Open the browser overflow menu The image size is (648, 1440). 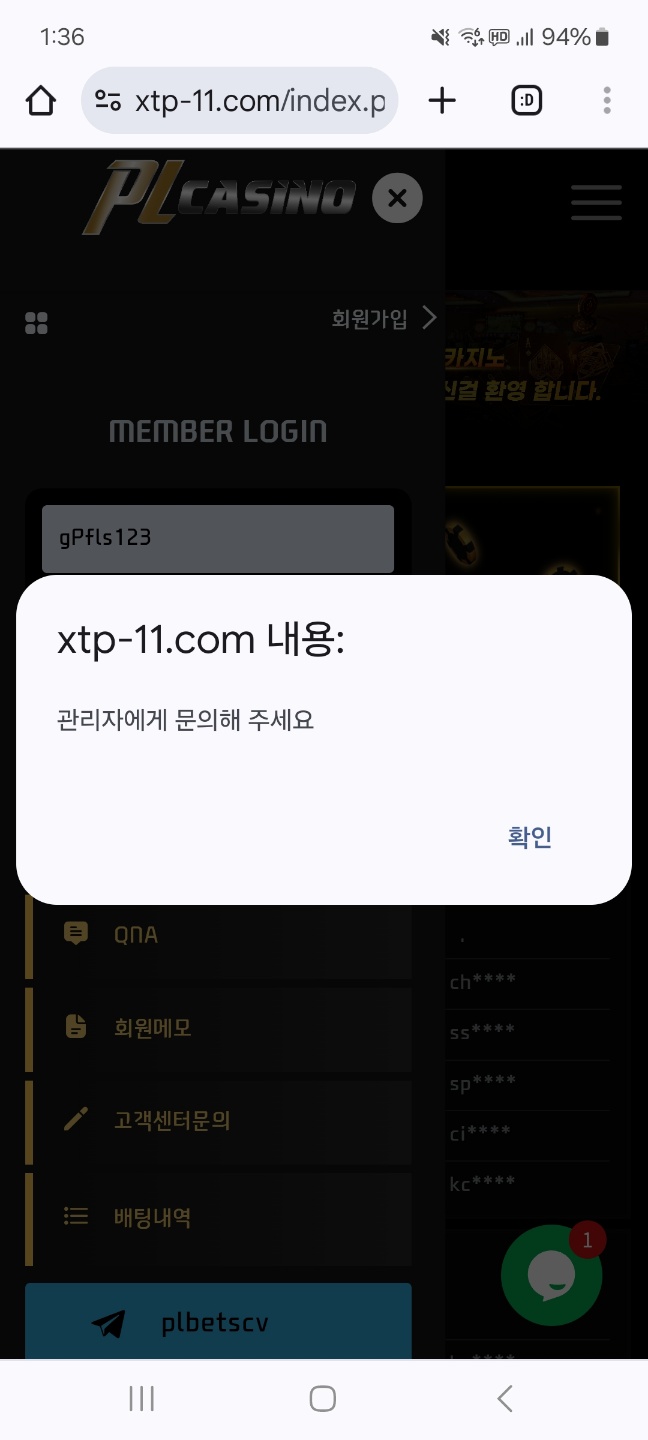coord(607,100)
